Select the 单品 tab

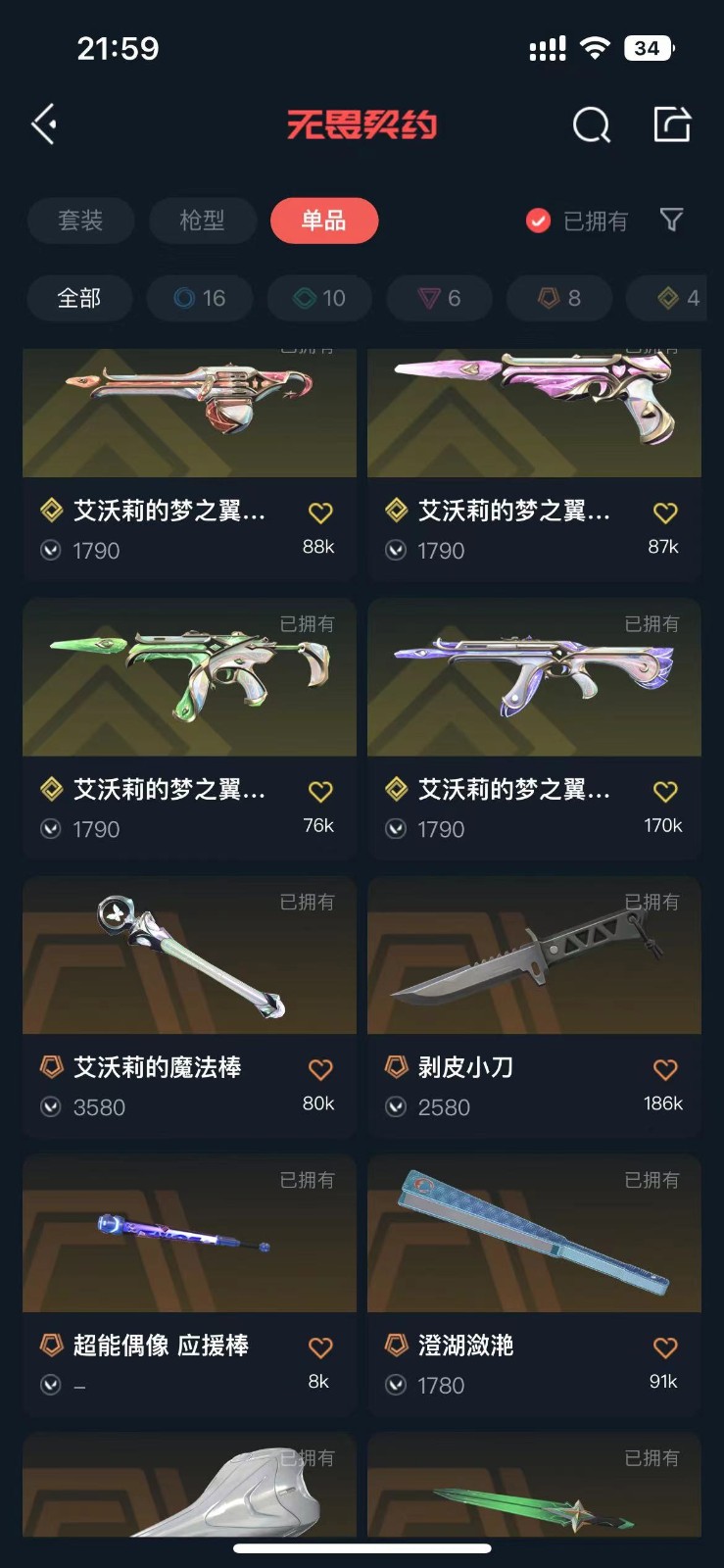(x=323, y=220)
